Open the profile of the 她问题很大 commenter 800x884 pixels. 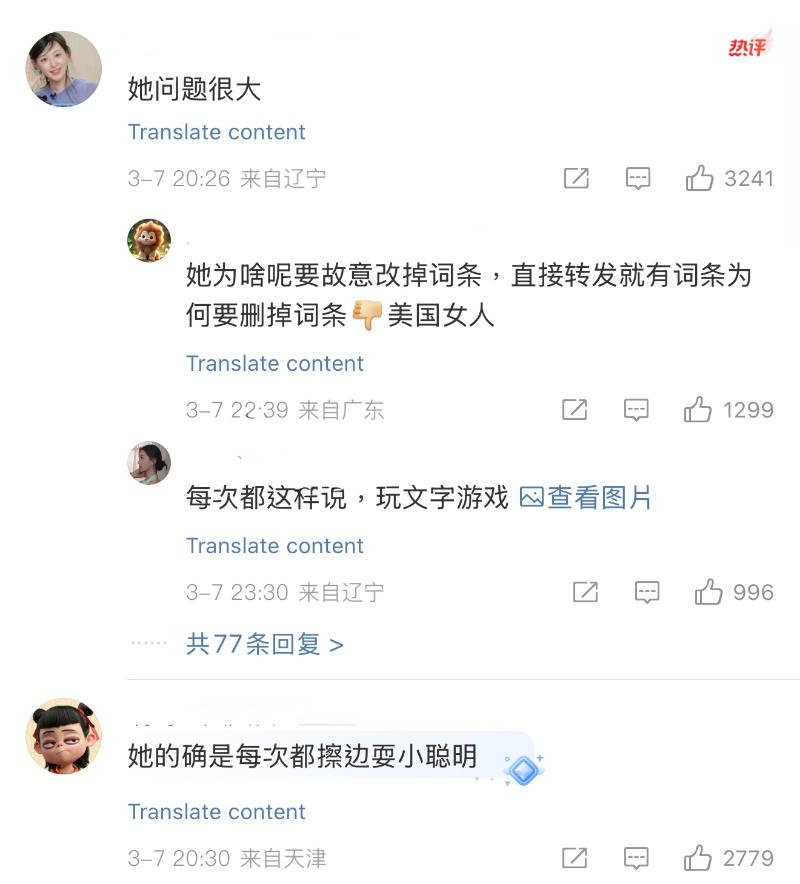pos(63,68)
